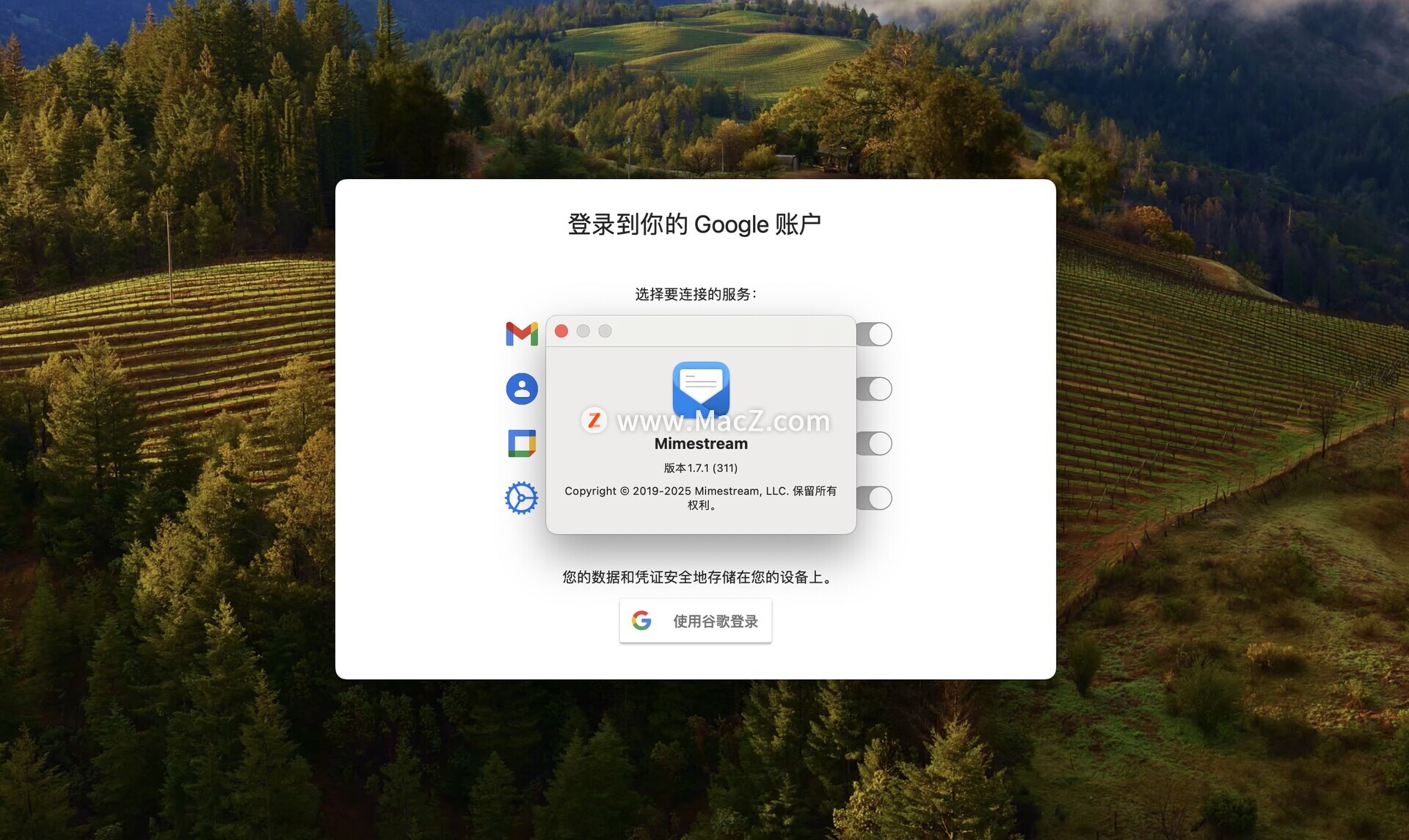
Task: Close the Mimestream about window
Action: pyautogui.click(x=561, y=331)
